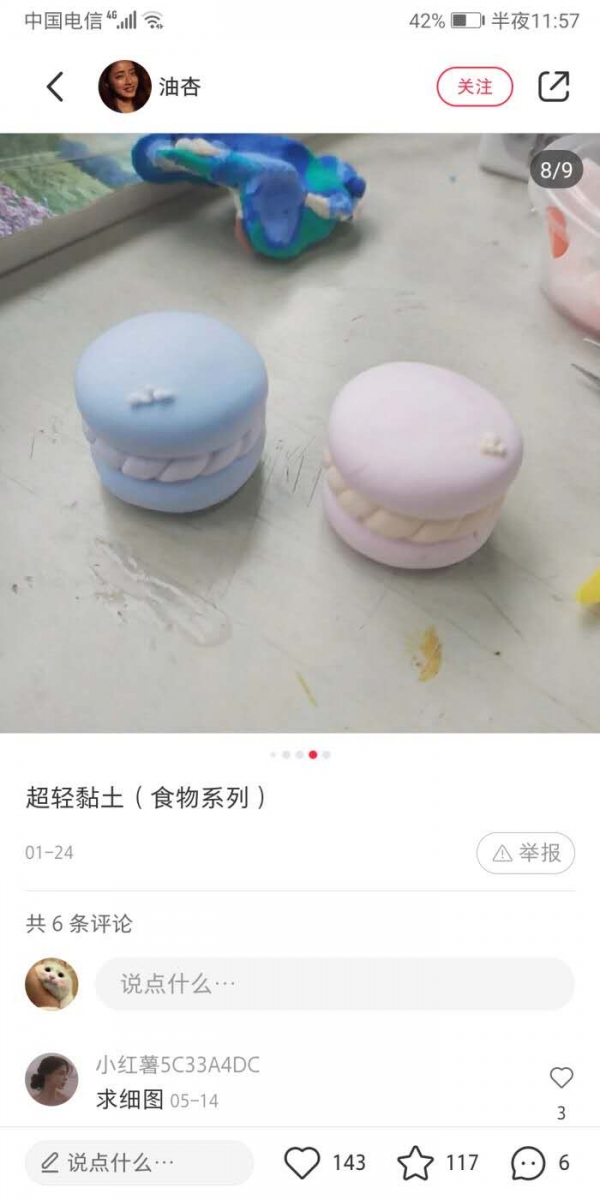Tap the 说点什么 comment field beside avatar
Viewport: 600px width, 1200px height.
(335, 984)
